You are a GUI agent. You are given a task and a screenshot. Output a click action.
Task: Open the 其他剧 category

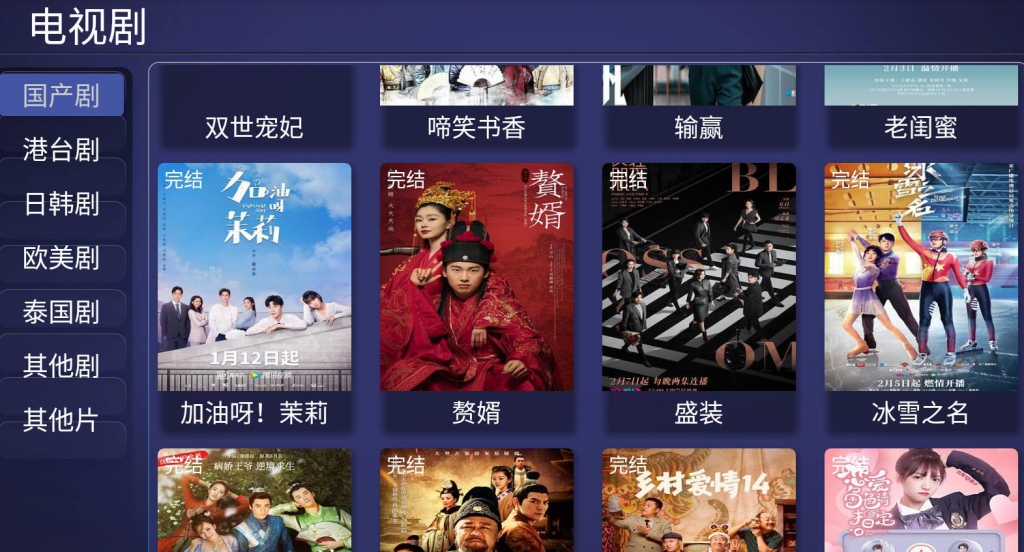point(62,366)
